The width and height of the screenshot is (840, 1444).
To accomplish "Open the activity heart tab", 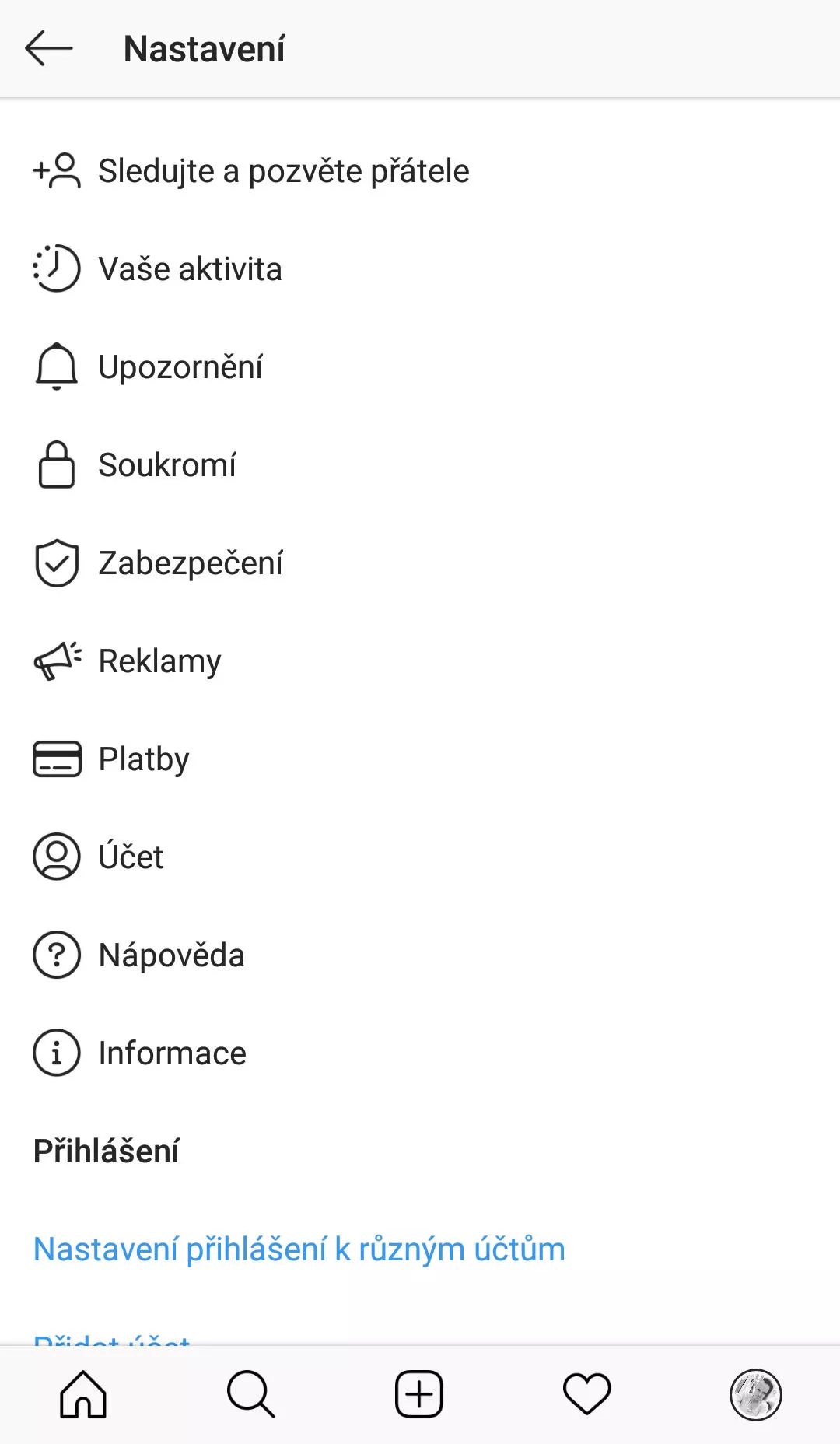I will [x=587, y=1395].
